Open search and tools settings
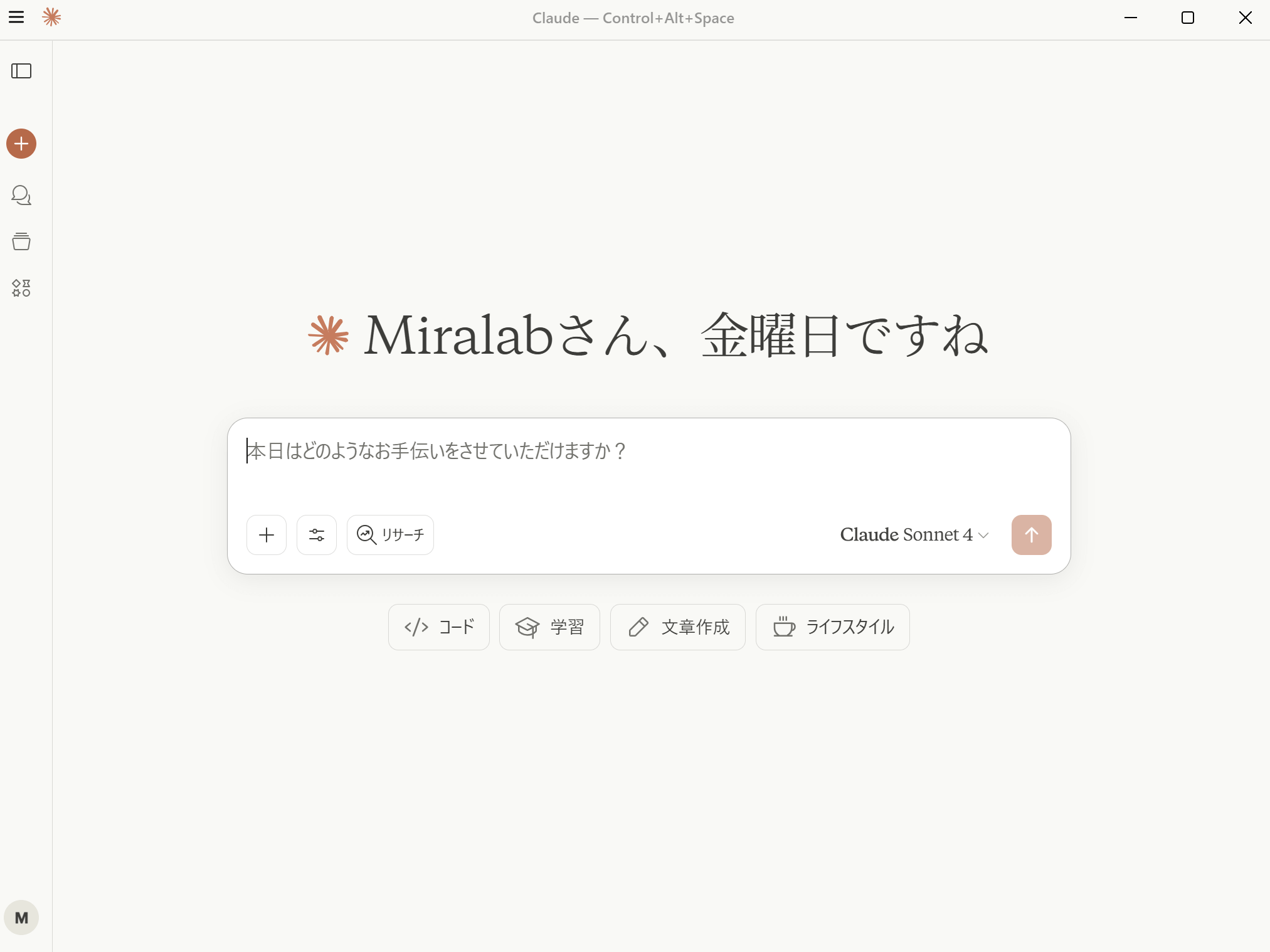 pos(317,535)
